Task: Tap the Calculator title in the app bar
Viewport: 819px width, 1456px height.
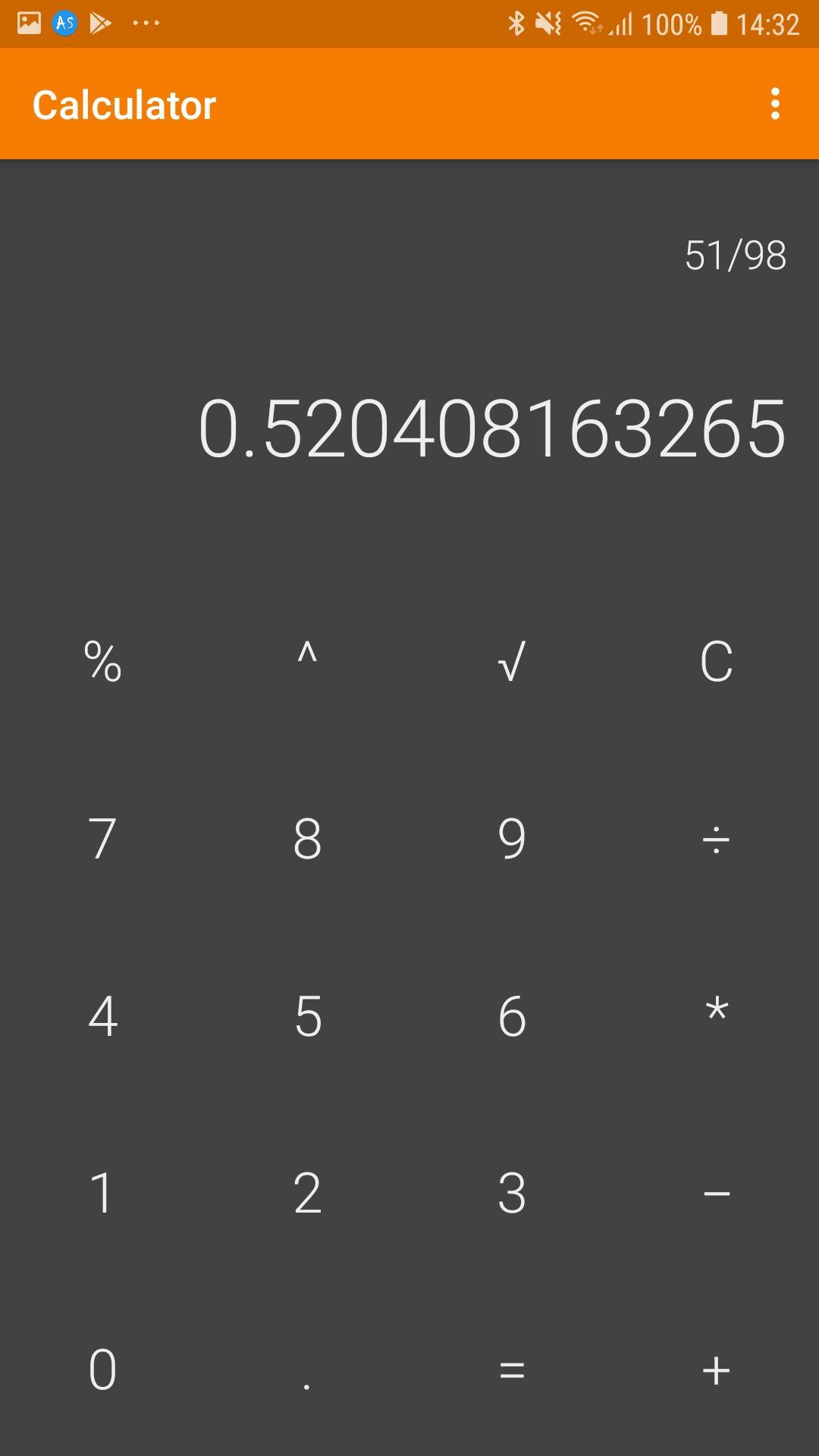Action: click(x=123, y=104)
